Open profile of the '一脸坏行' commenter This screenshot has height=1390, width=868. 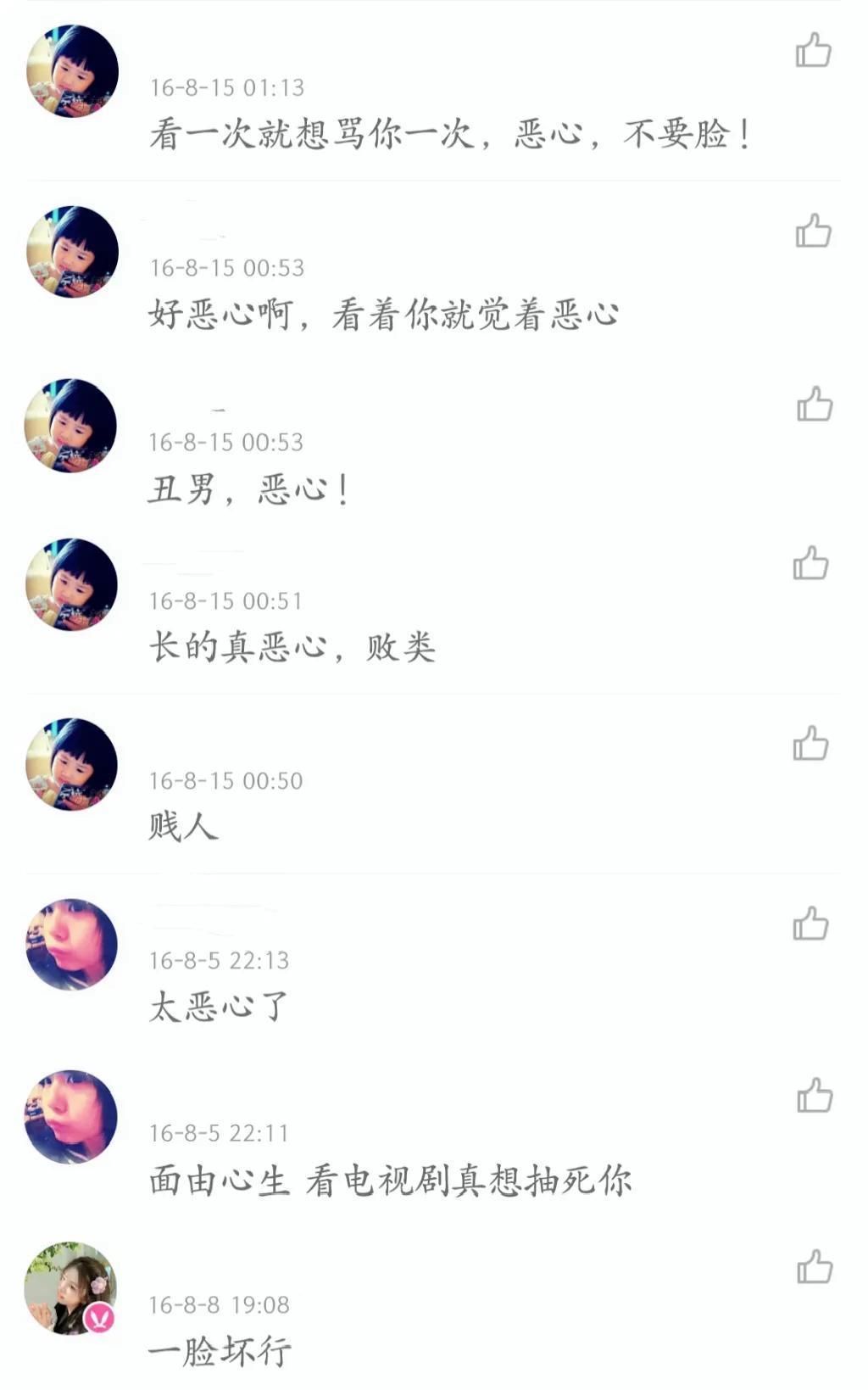[70, 1288]
